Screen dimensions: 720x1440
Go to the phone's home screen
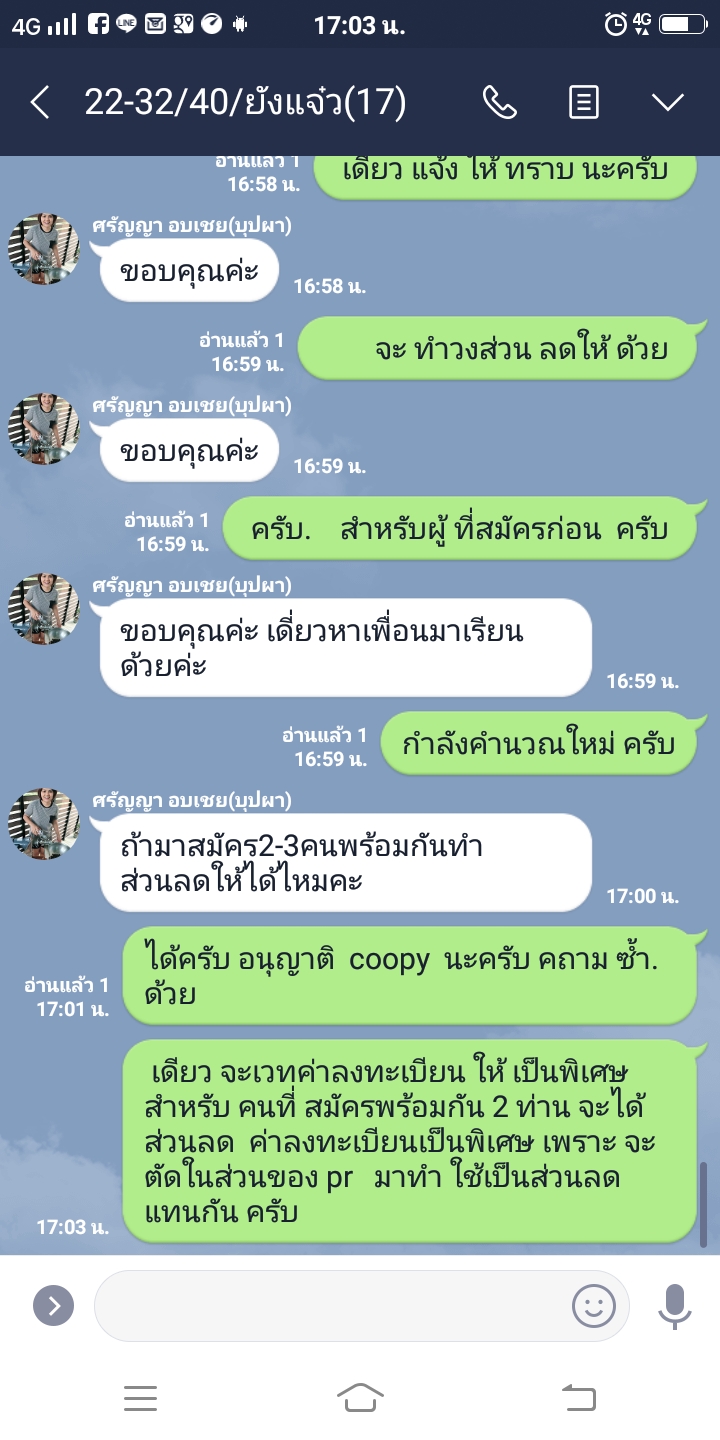pos(360,1398)
